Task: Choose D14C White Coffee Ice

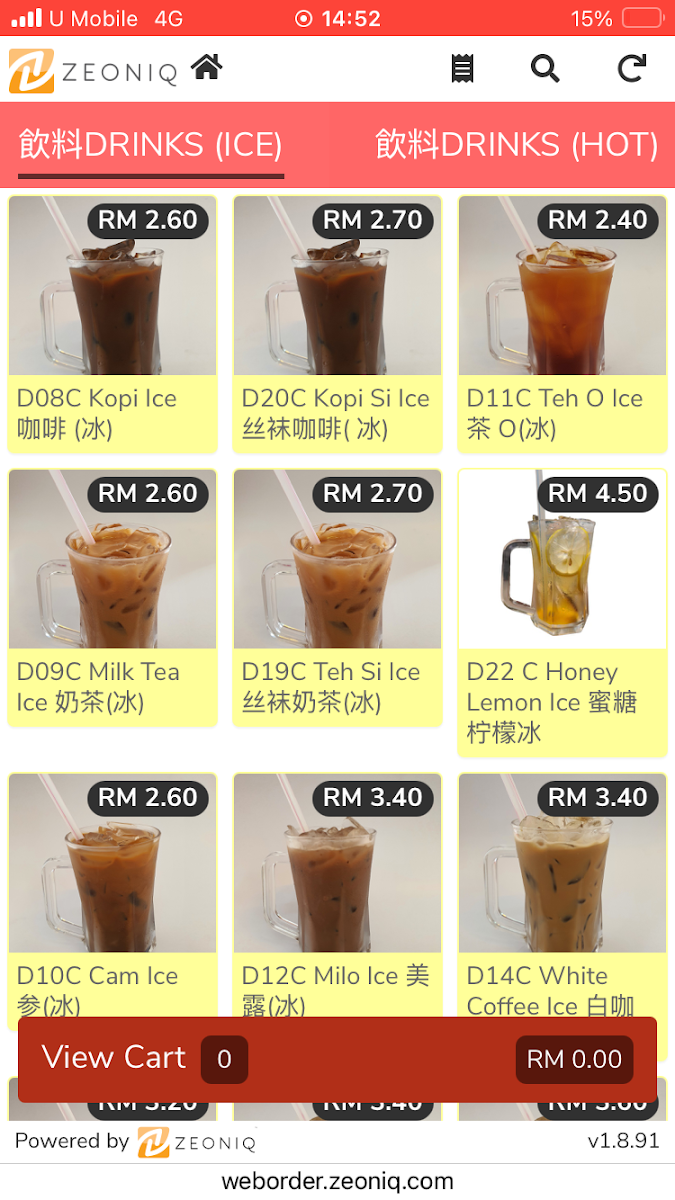Action: pyautogui.click(x=562, y=895)
